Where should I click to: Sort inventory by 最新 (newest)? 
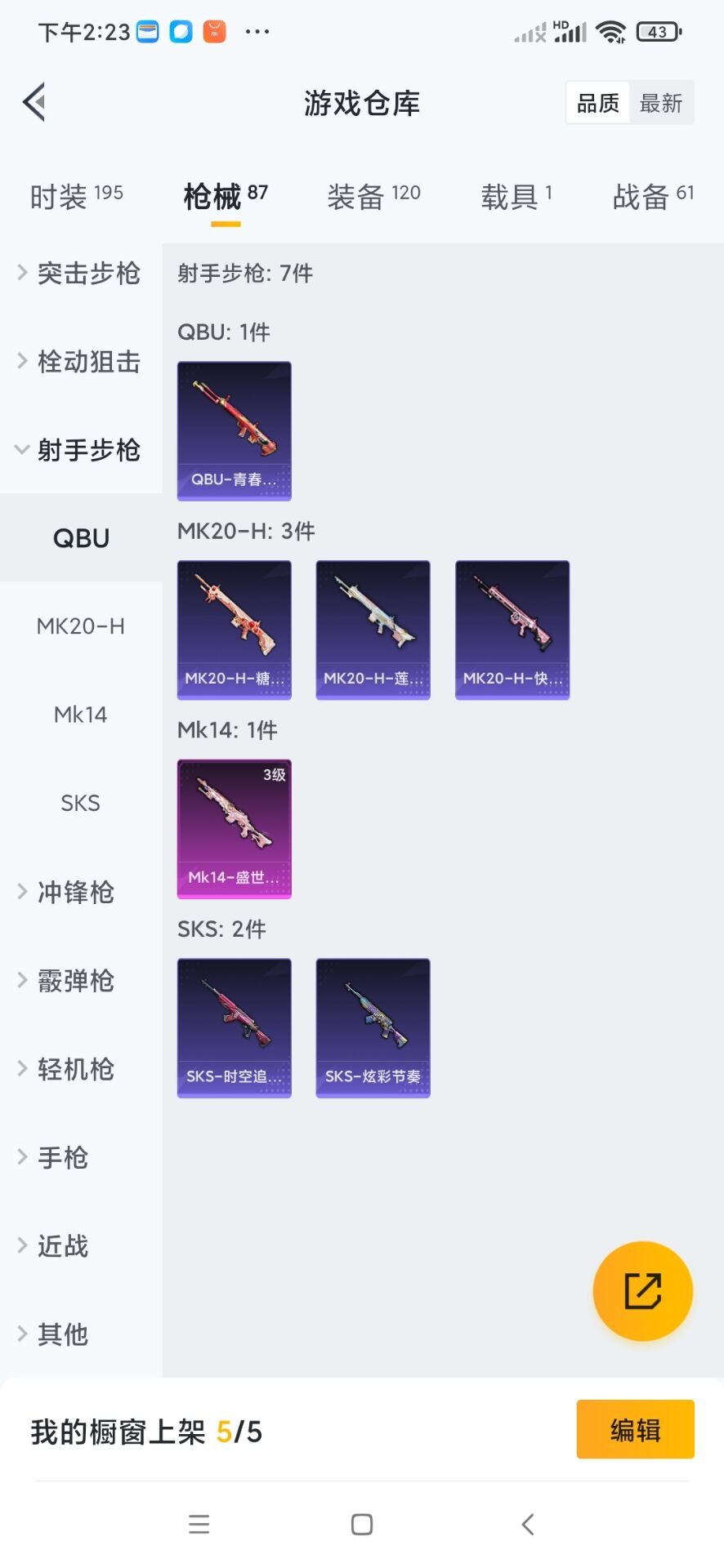tap(662, 102)
